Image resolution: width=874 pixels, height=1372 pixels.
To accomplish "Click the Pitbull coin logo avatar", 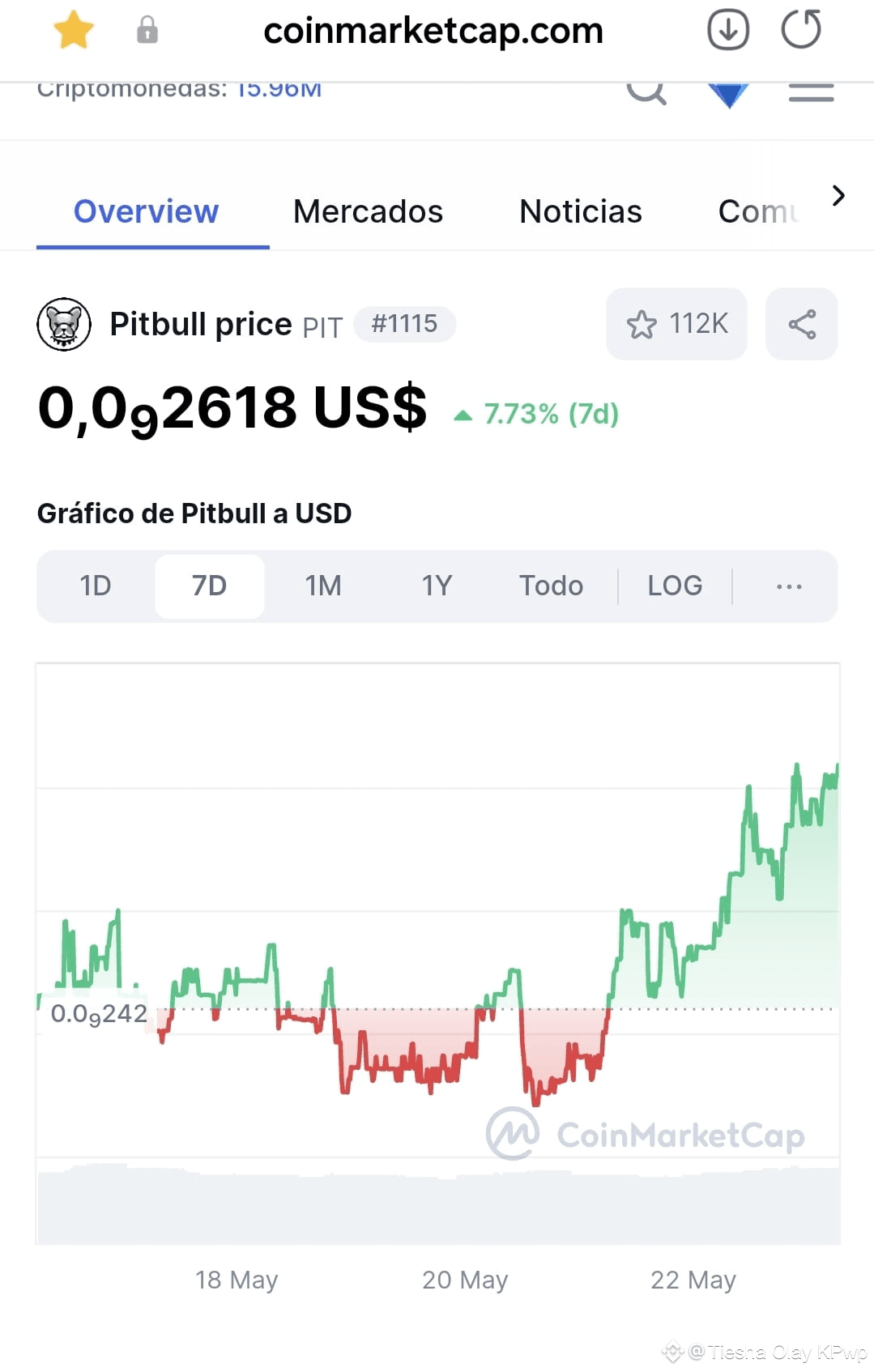I will [64, 324].
